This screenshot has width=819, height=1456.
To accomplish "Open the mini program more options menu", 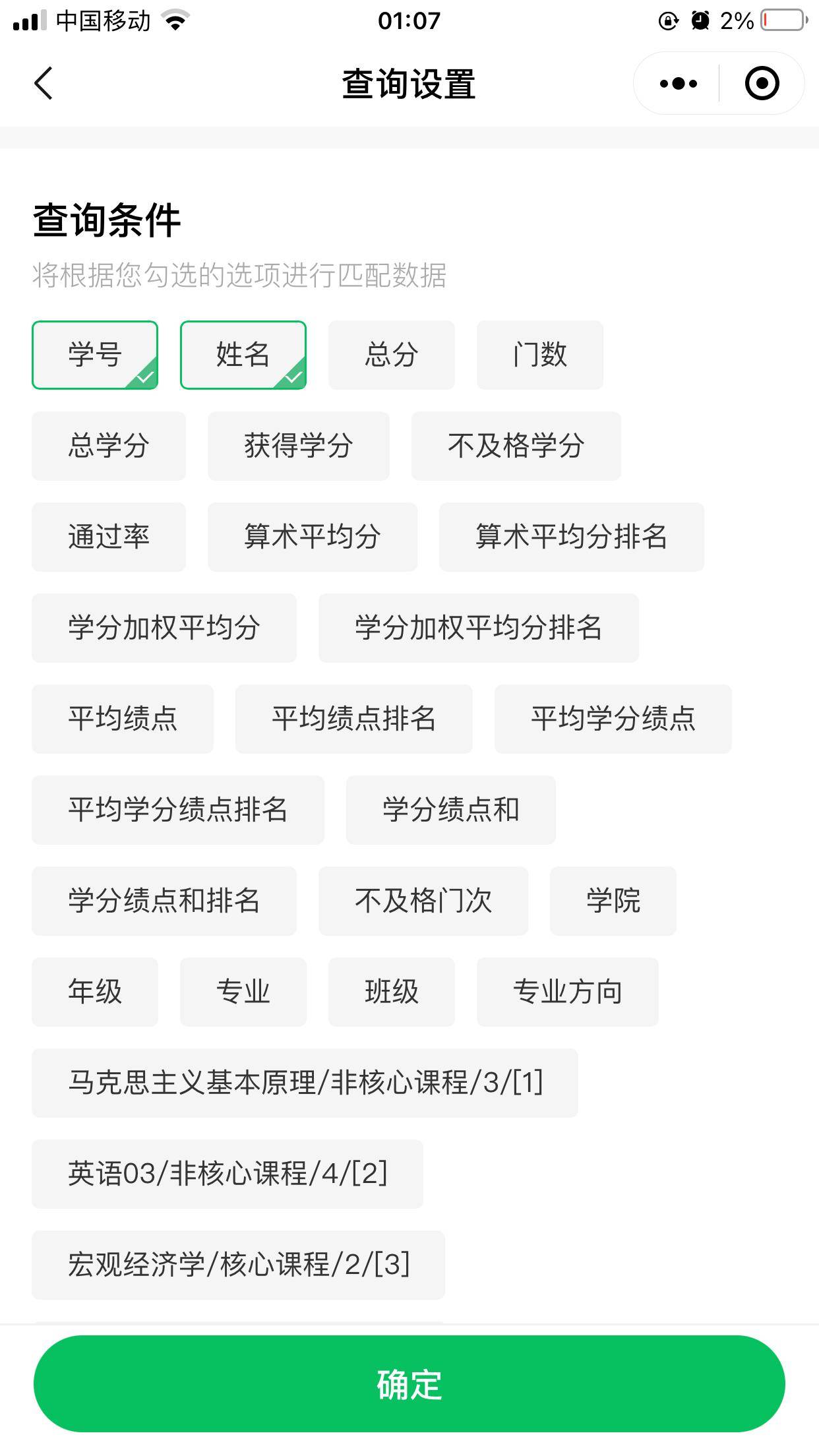I will point(678,84).
